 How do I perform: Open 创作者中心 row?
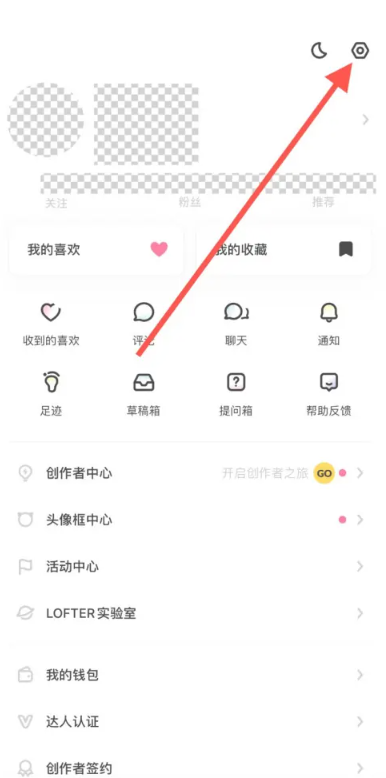point(191,473)
